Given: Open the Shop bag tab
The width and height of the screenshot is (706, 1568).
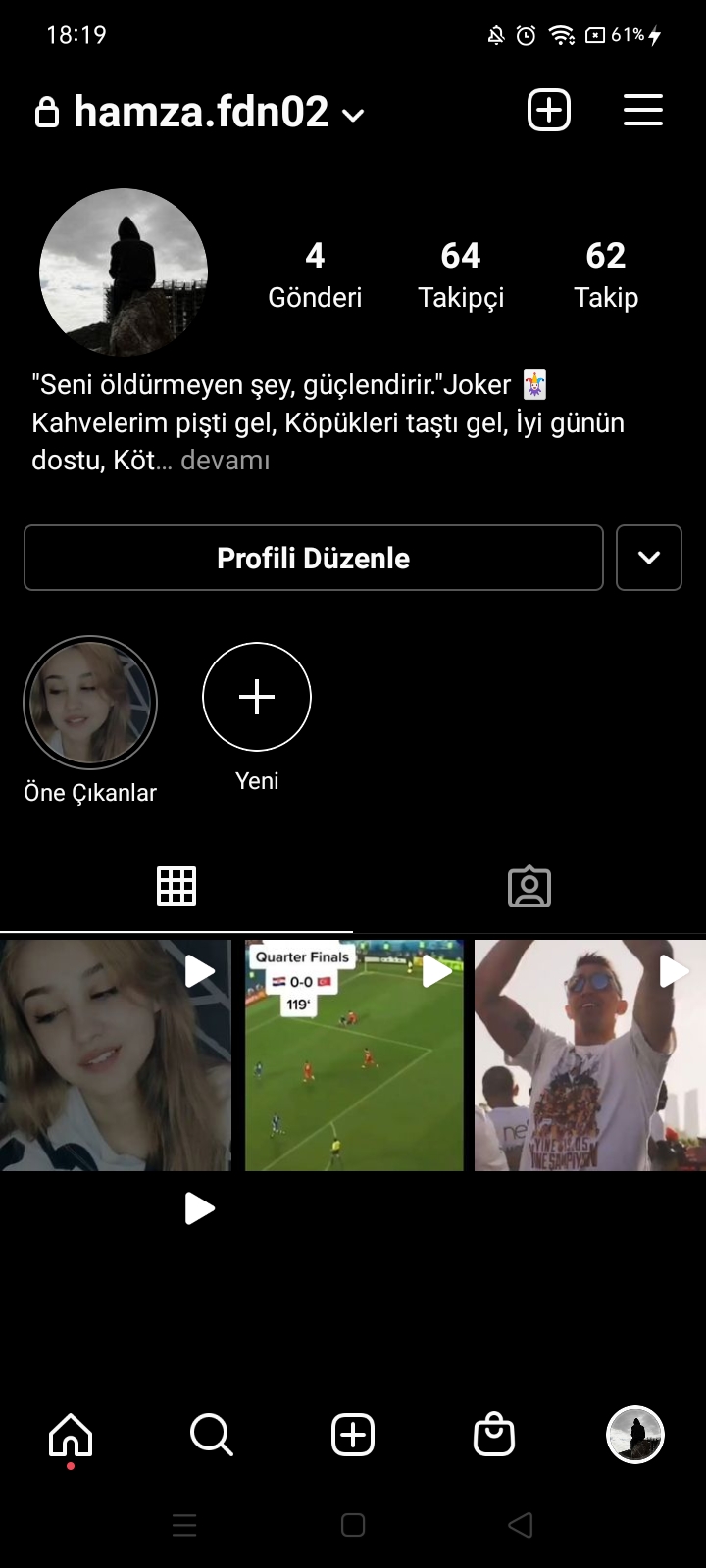Looking at the screenshot, I should 494,1436.
